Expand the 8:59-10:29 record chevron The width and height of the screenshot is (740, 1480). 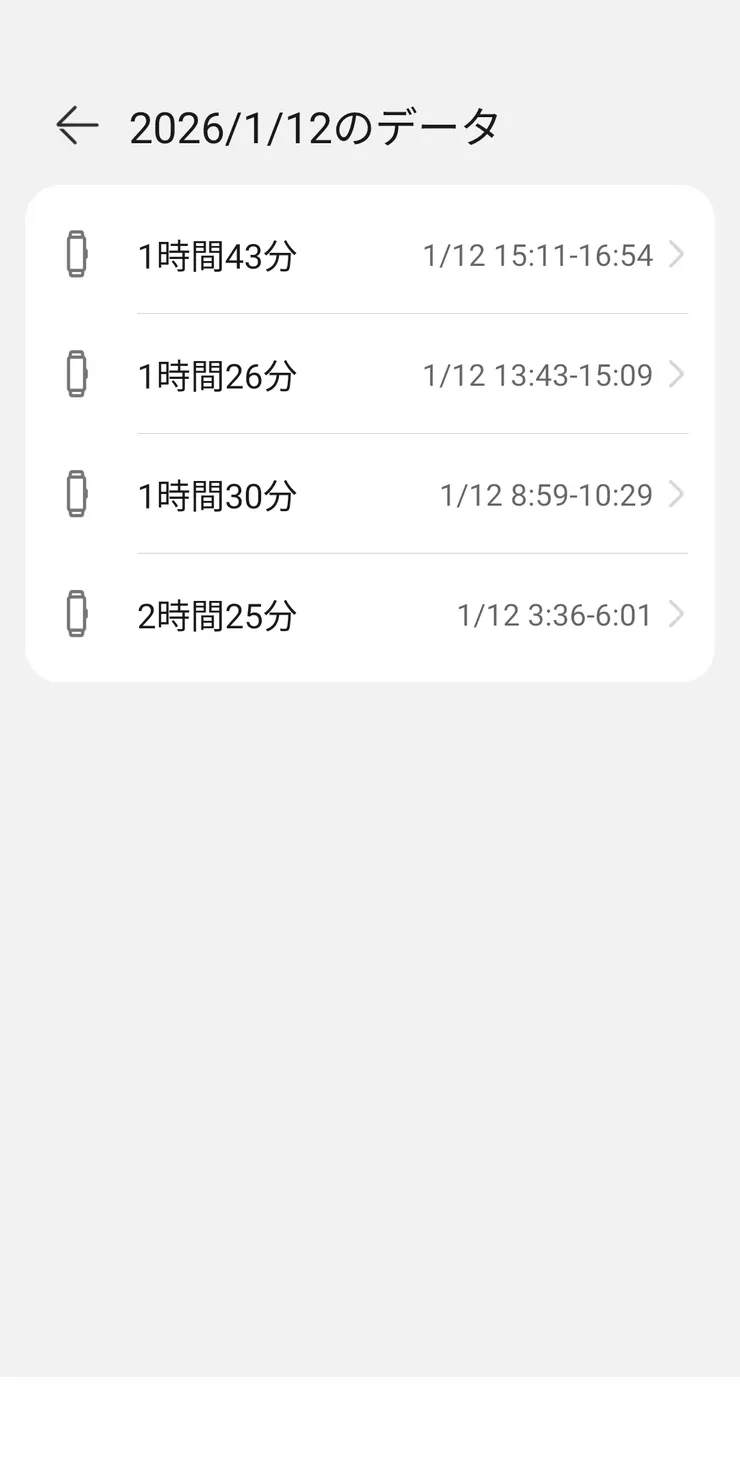click(676, 494)
